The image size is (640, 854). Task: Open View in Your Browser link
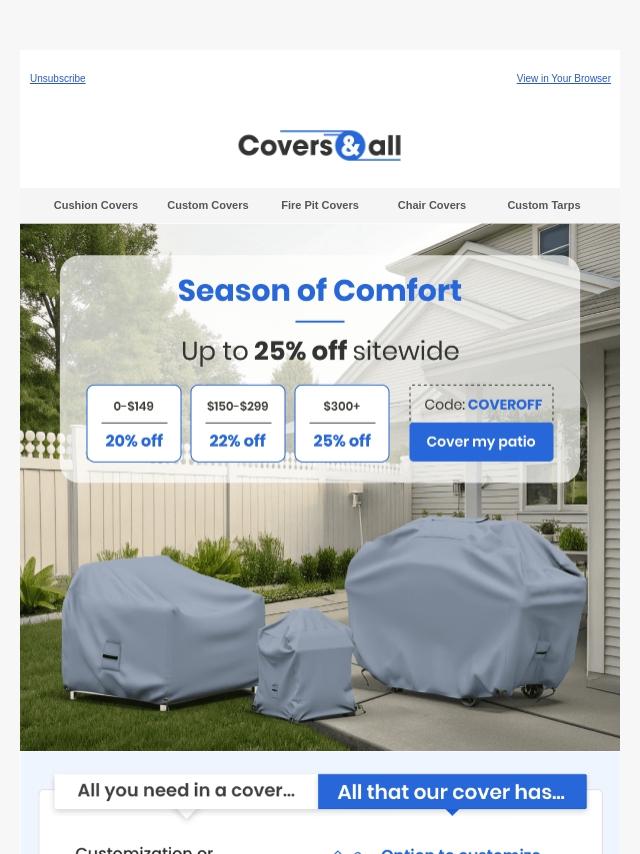point(563,78)
